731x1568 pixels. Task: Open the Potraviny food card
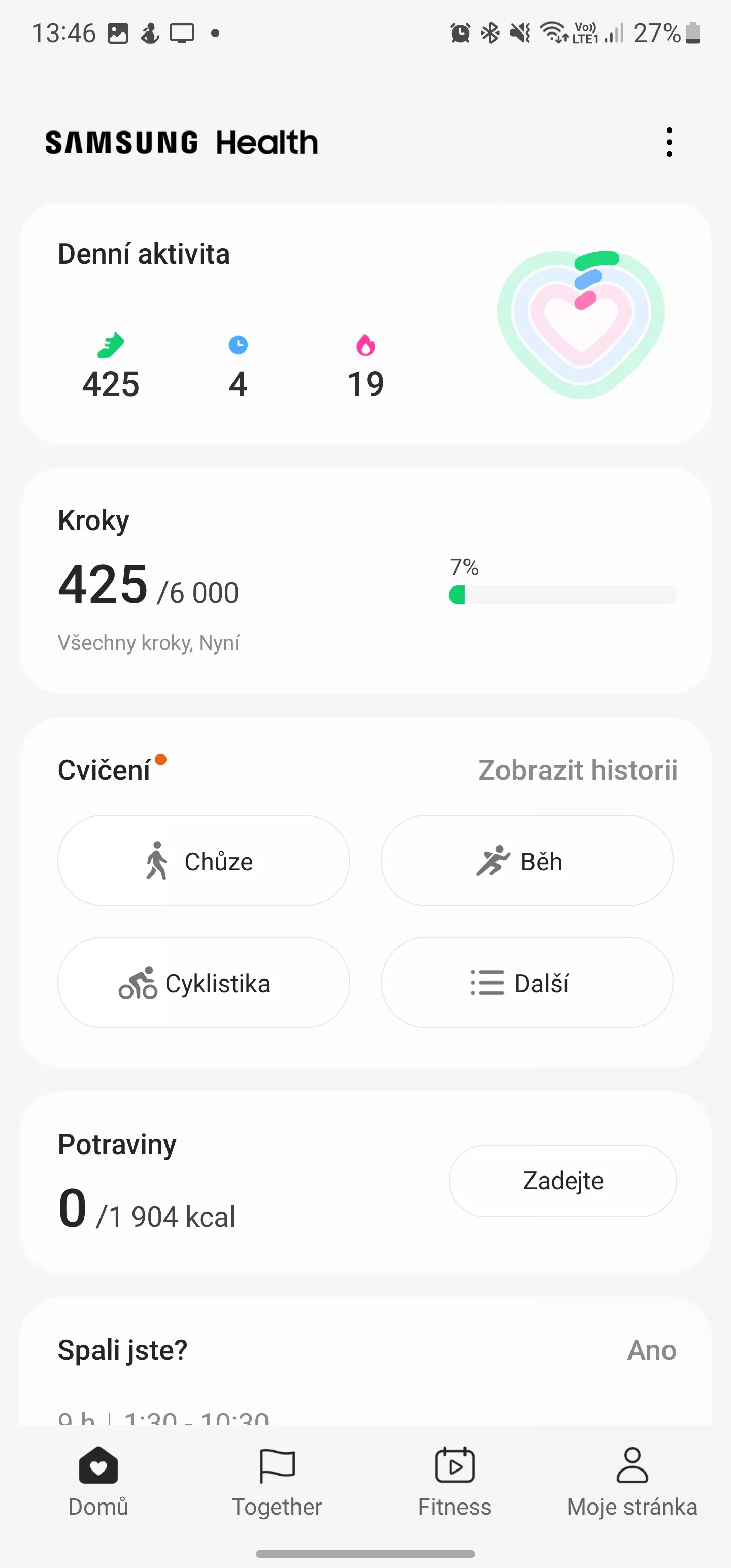coord(365,1182)
